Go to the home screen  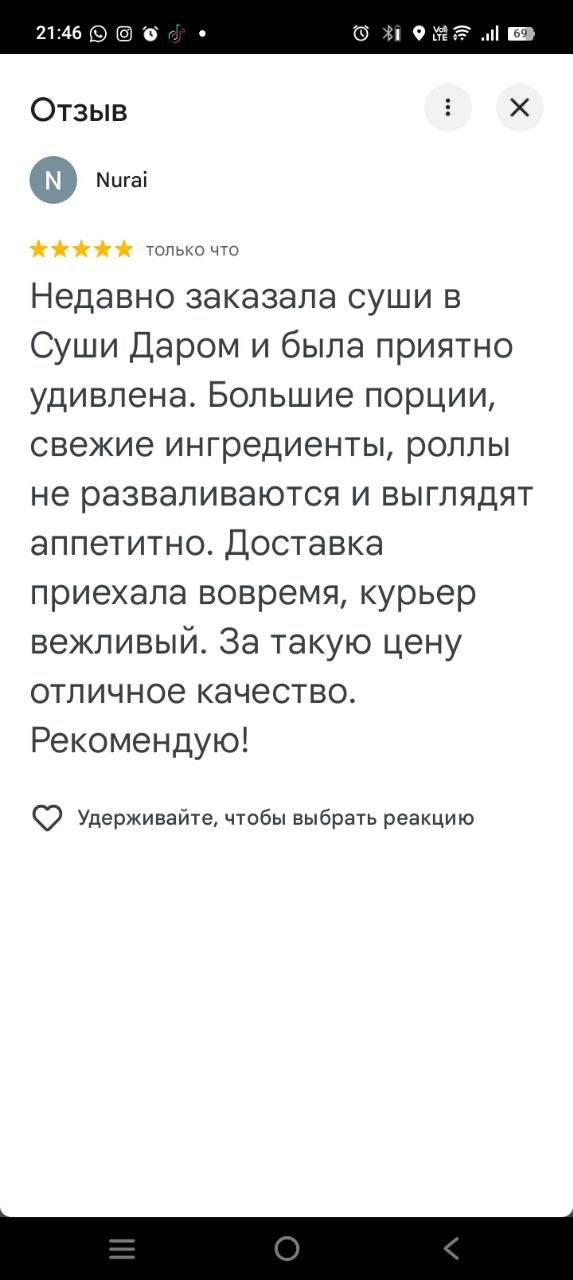[x=287, y=1248]
